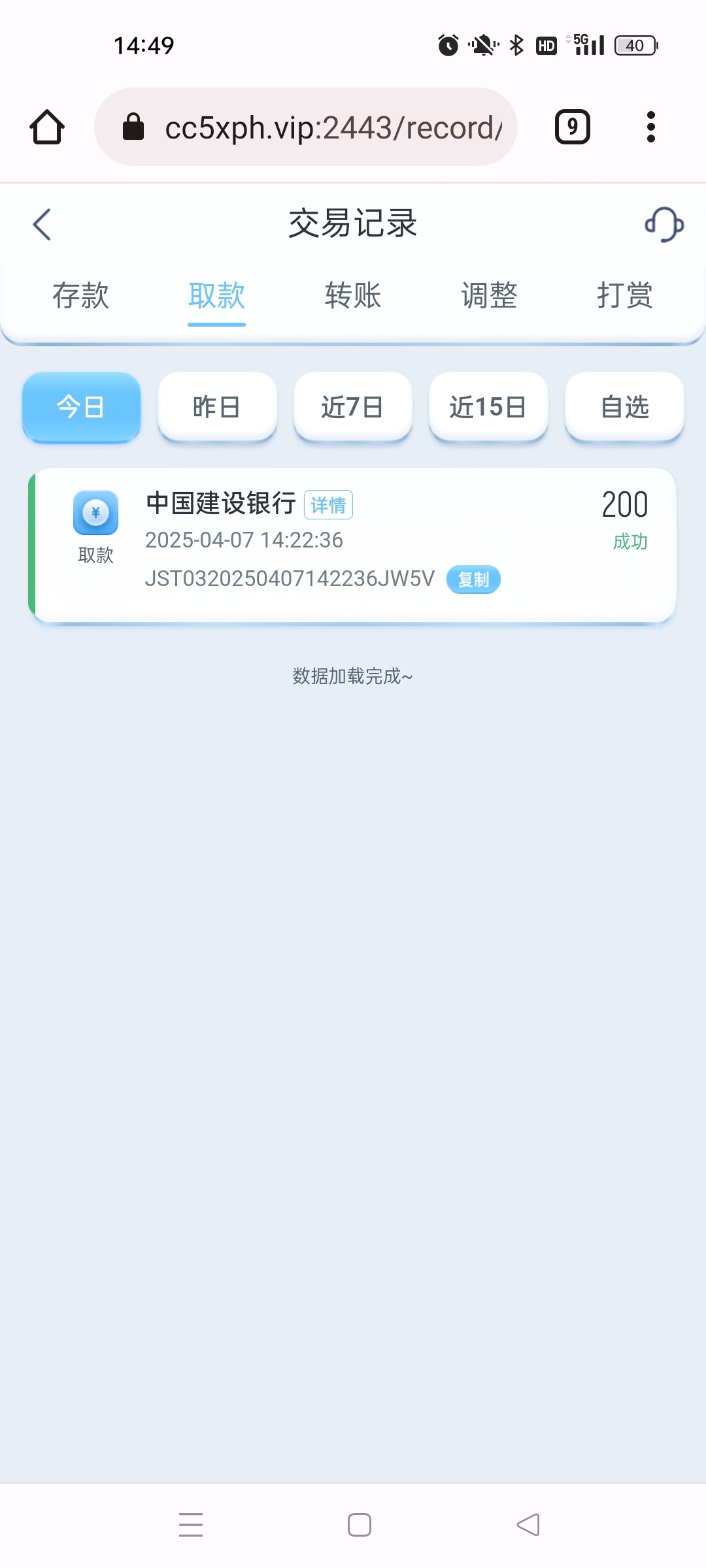Show records from 近7日
This screenshot has height=1568, width=706.
click(353, 406)
